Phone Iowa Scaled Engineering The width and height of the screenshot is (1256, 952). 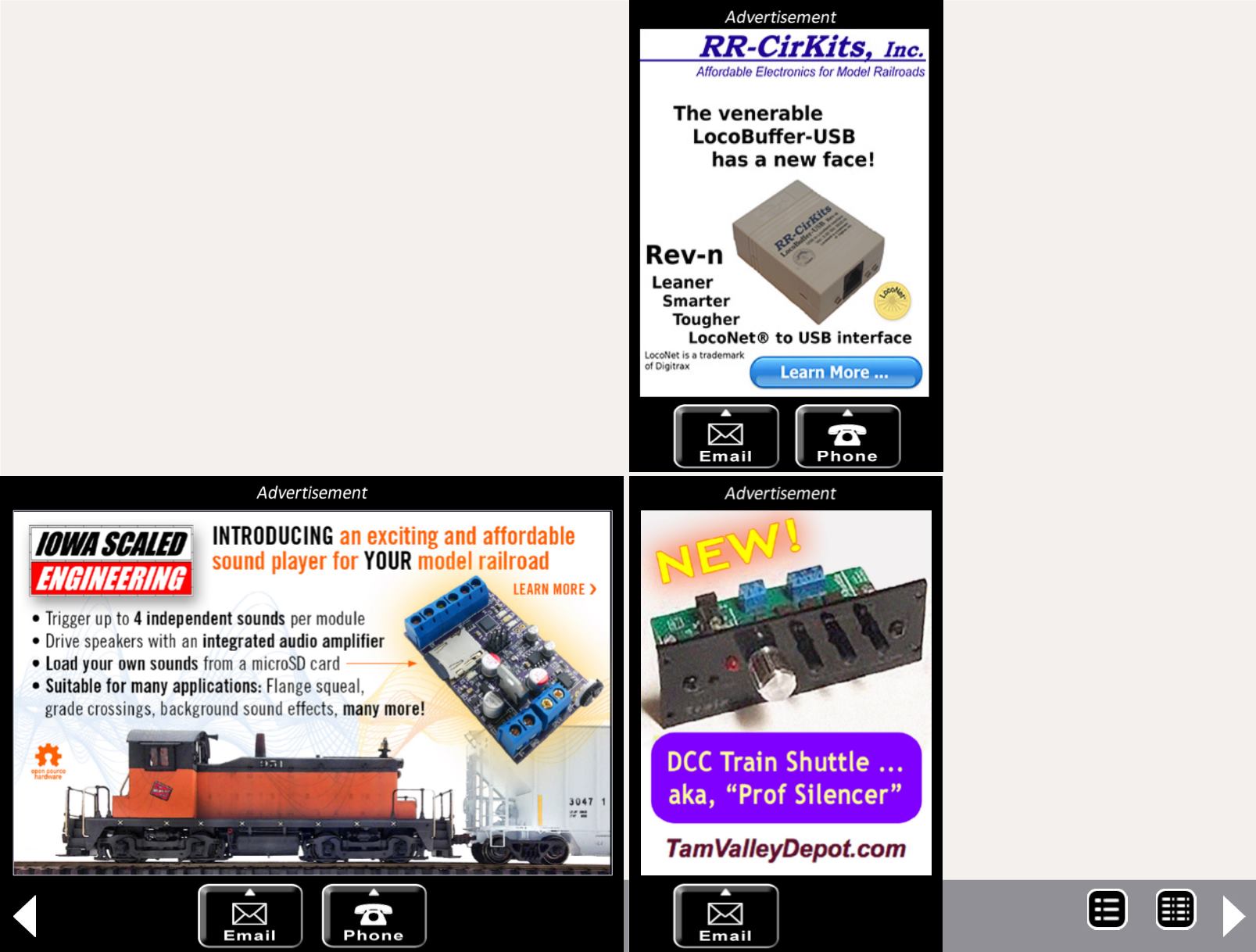click(x=374, y=915)
